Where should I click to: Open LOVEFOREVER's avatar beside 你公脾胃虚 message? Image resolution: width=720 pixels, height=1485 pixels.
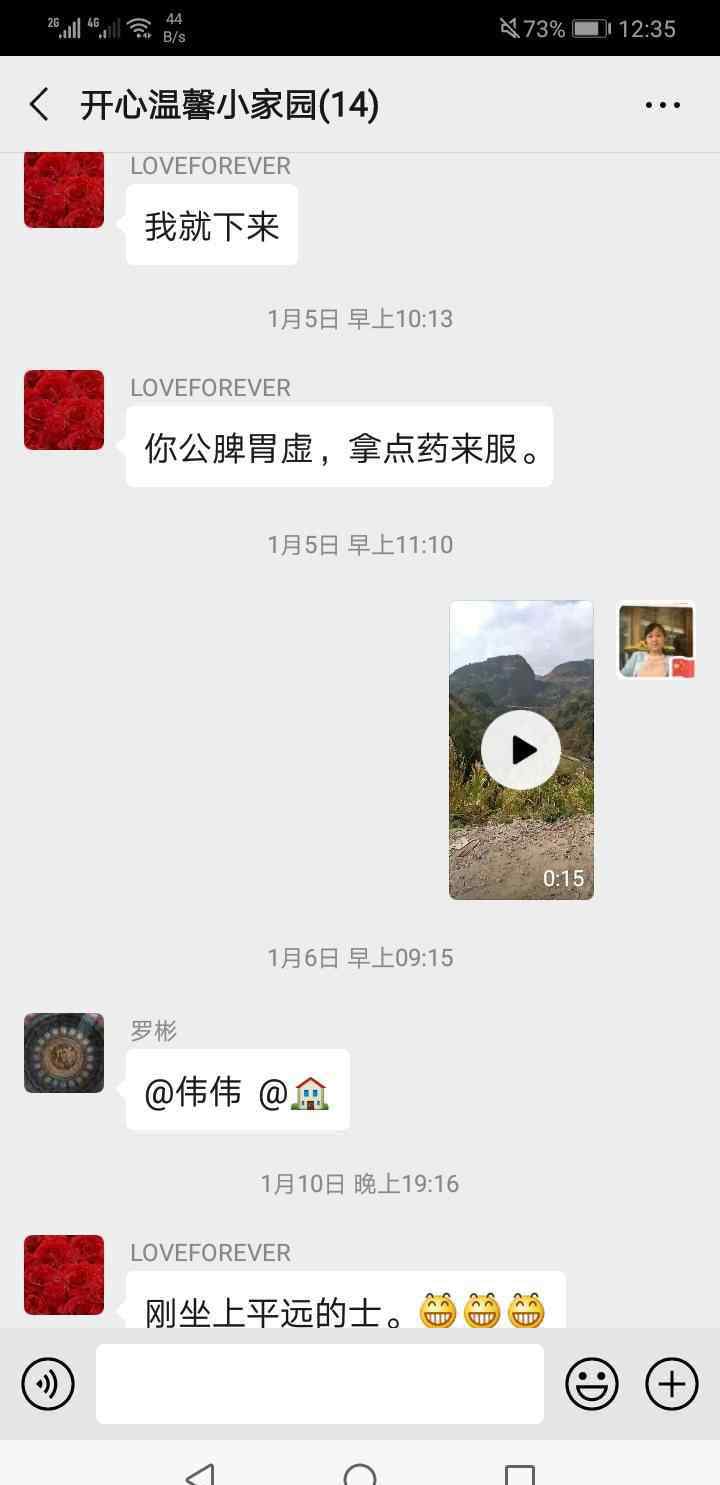point(64,410)
